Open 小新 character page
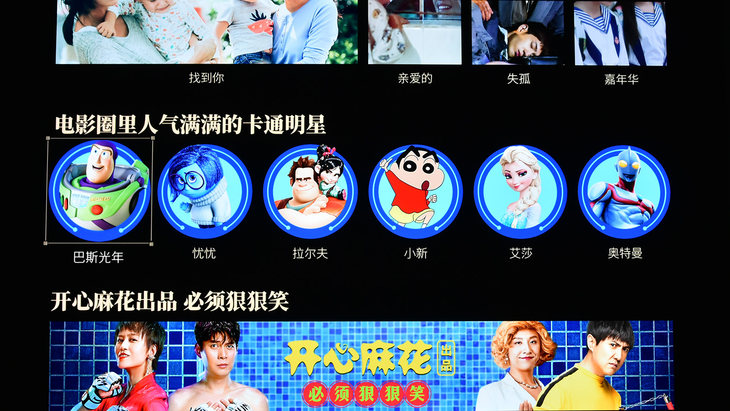This screenshot has height=411, width=730. (x=415, y=190)
